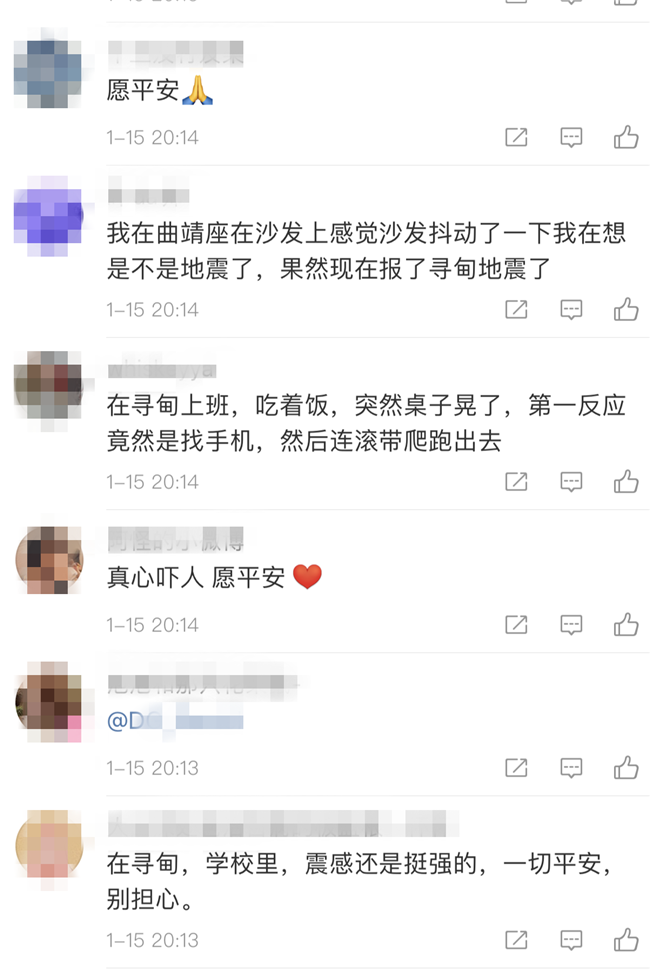Open avatar of the 曲靖 sofa commenter
Screen dimensions: 650x975
point(48,216)
